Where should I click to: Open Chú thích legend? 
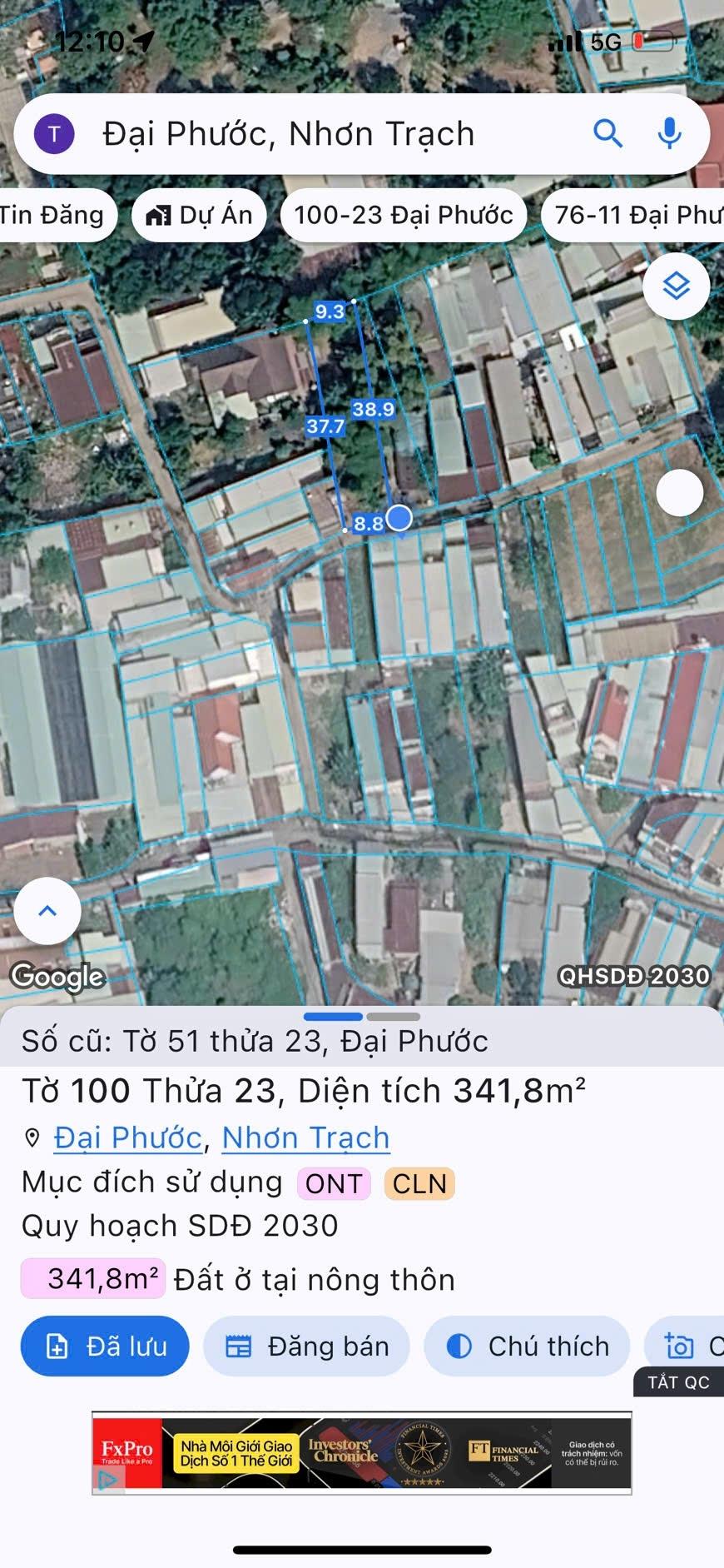click(527, 1346)
